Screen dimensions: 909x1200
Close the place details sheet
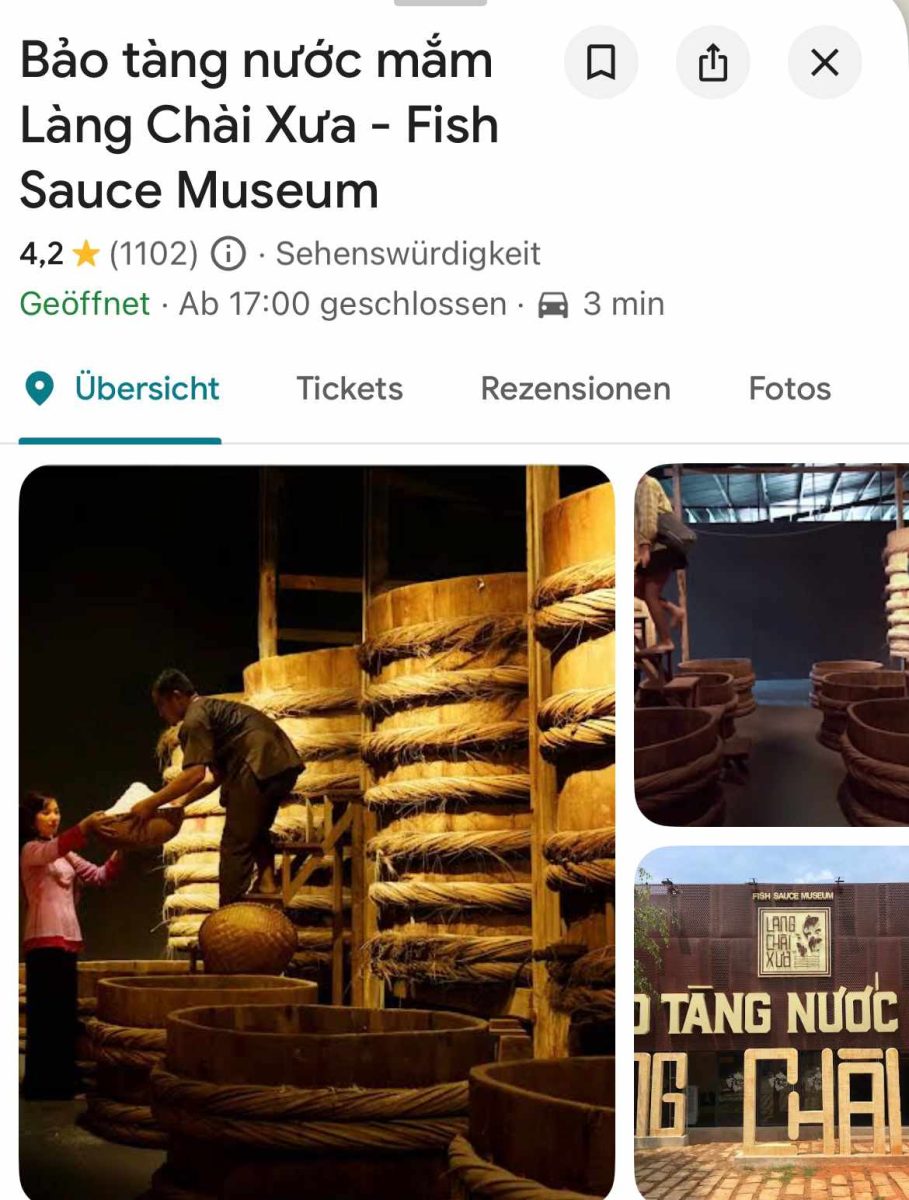[825, 64]
